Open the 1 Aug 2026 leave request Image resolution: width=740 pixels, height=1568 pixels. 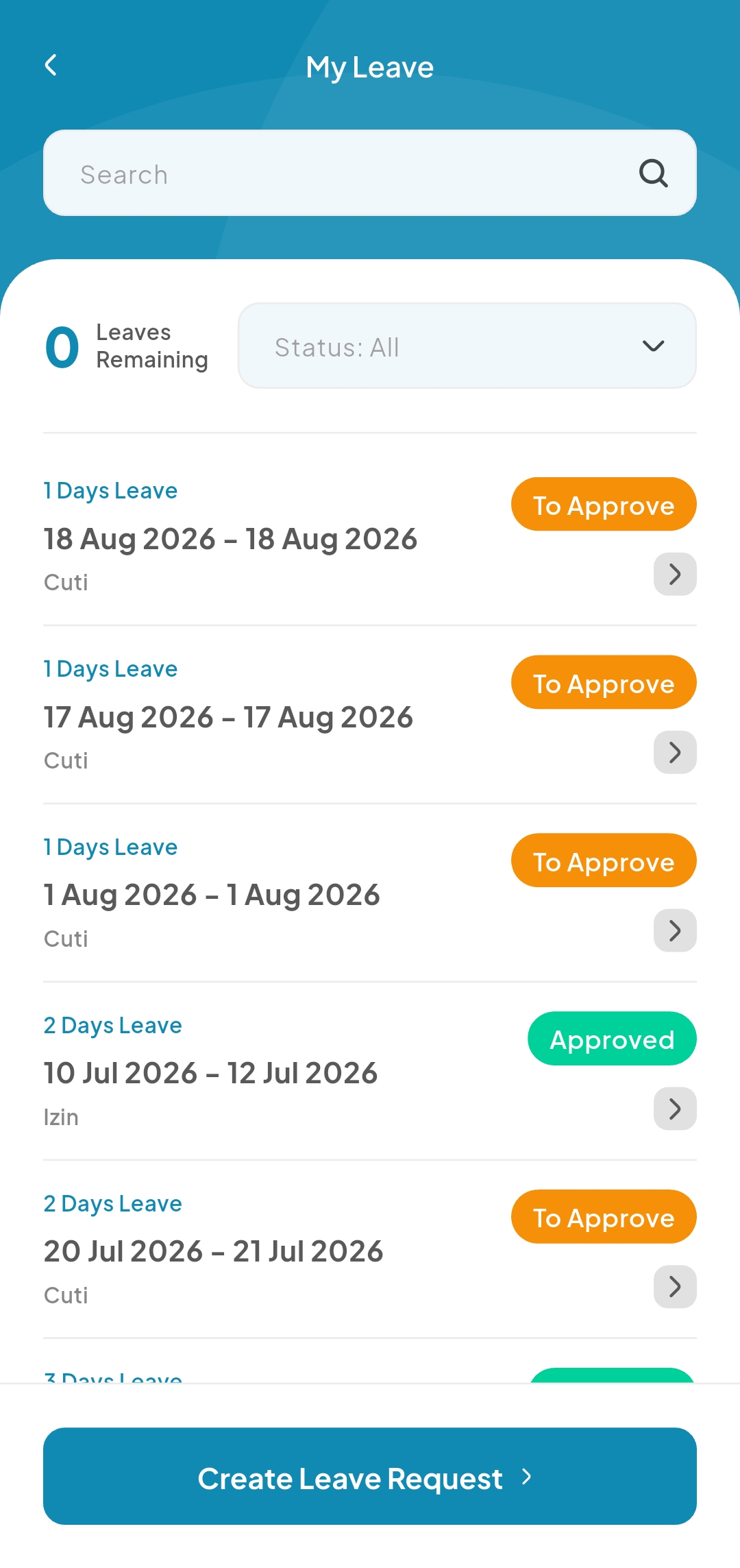370,893
